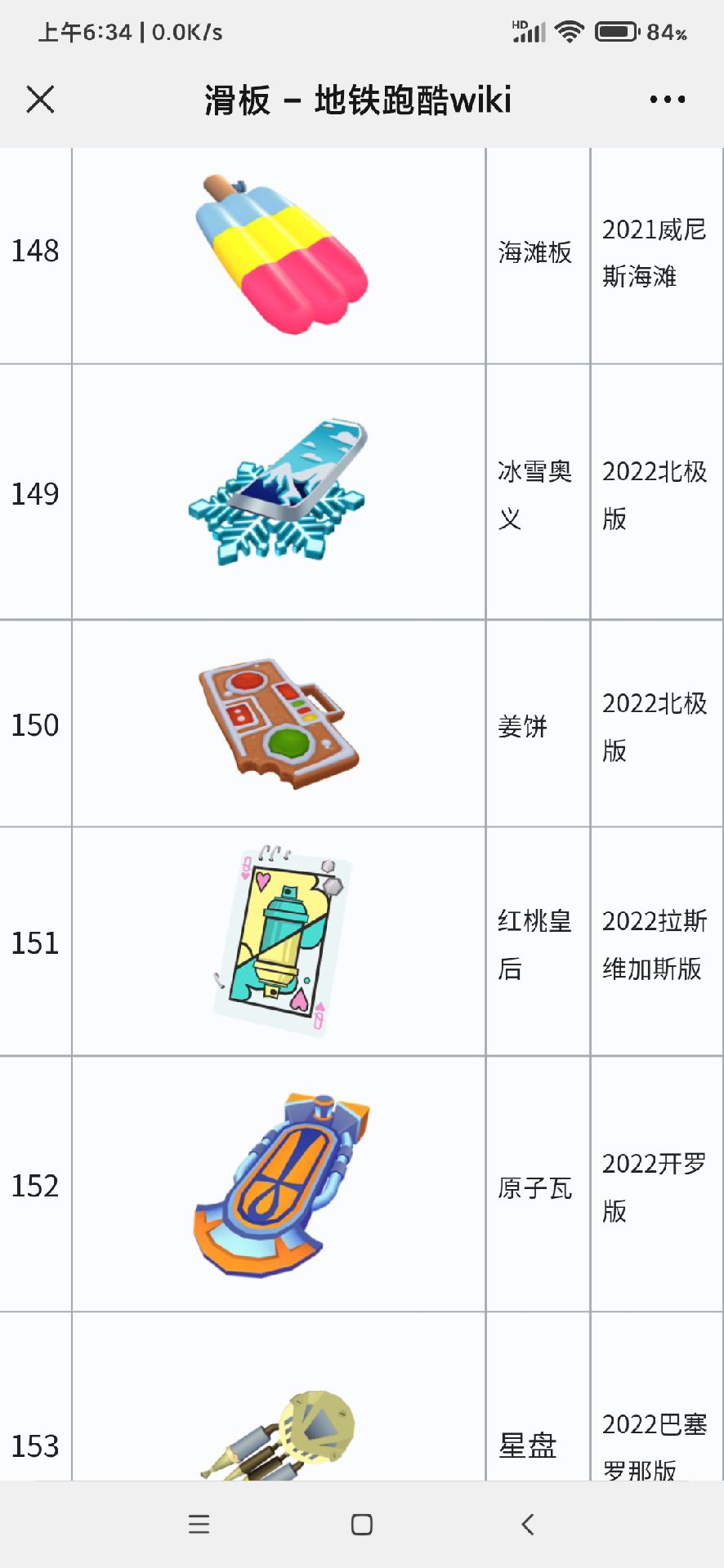
Task: Open the 海滩板 entry
Action: pyautogui.click(x=535, y=253)
